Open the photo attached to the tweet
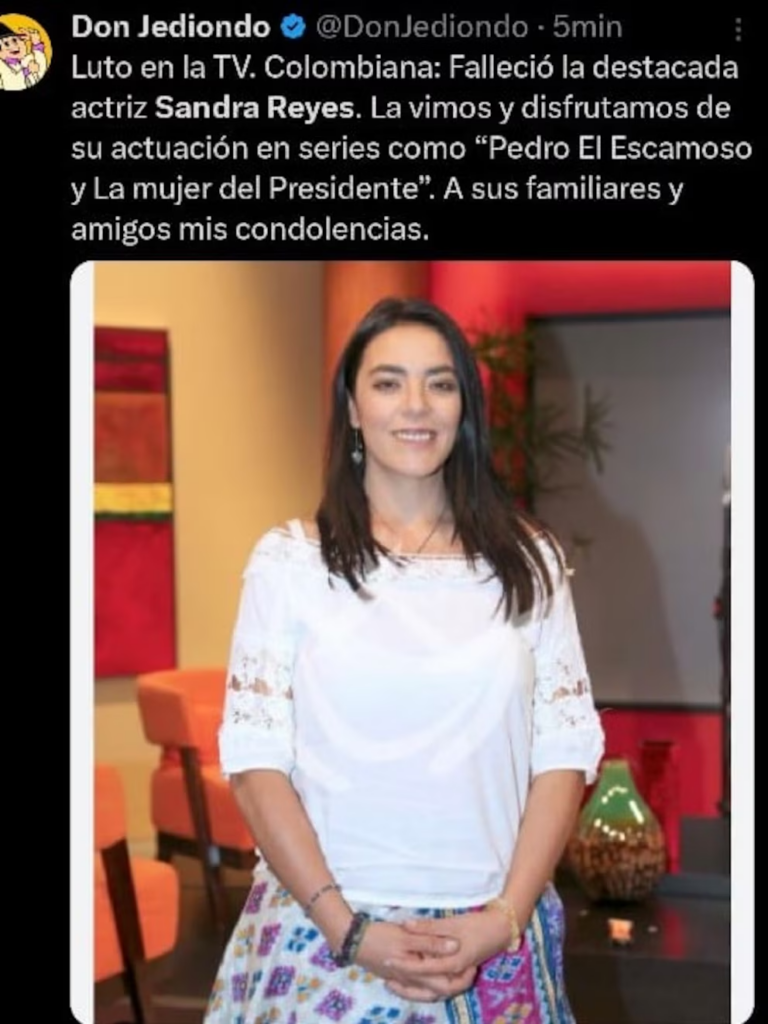The width and height of the screenshot is (768, 1024). (x=412, y=640)
